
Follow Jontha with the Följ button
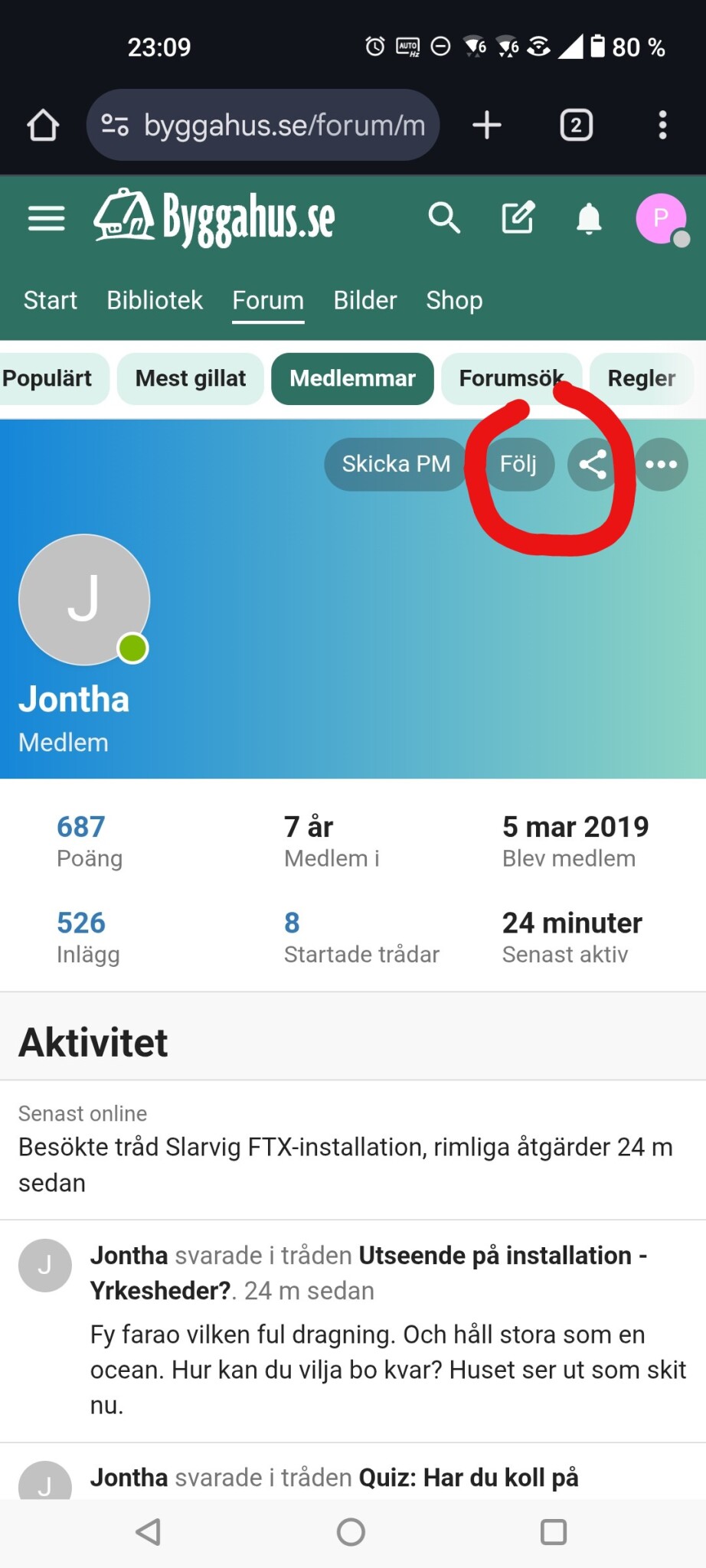point(518,464)
